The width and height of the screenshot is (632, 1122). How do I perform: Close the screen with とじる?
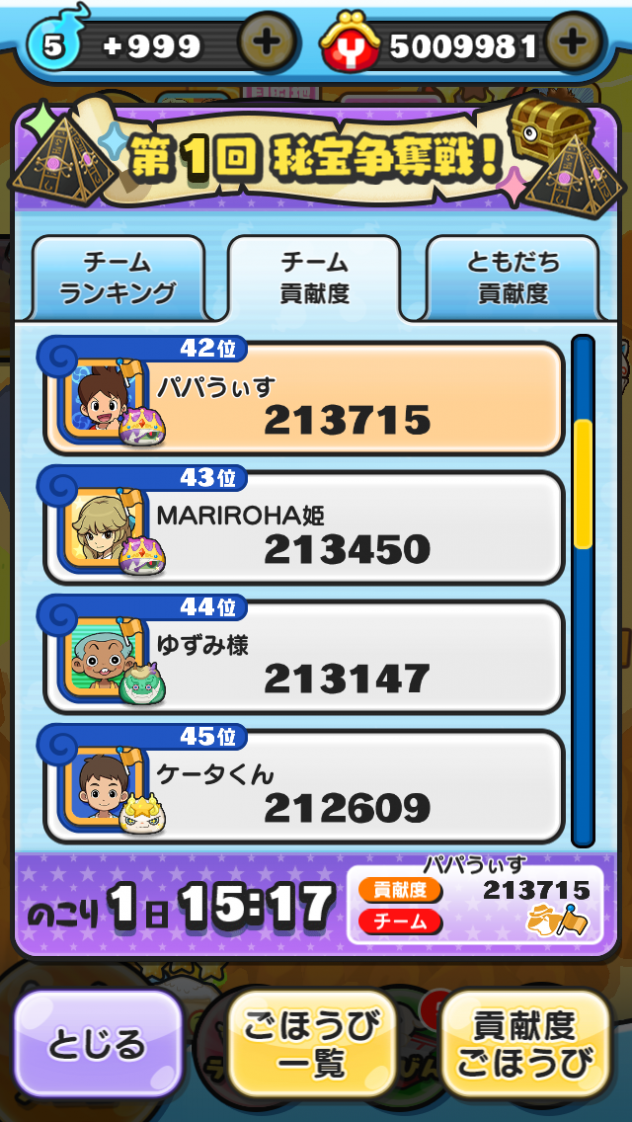tap(99, 1045)
